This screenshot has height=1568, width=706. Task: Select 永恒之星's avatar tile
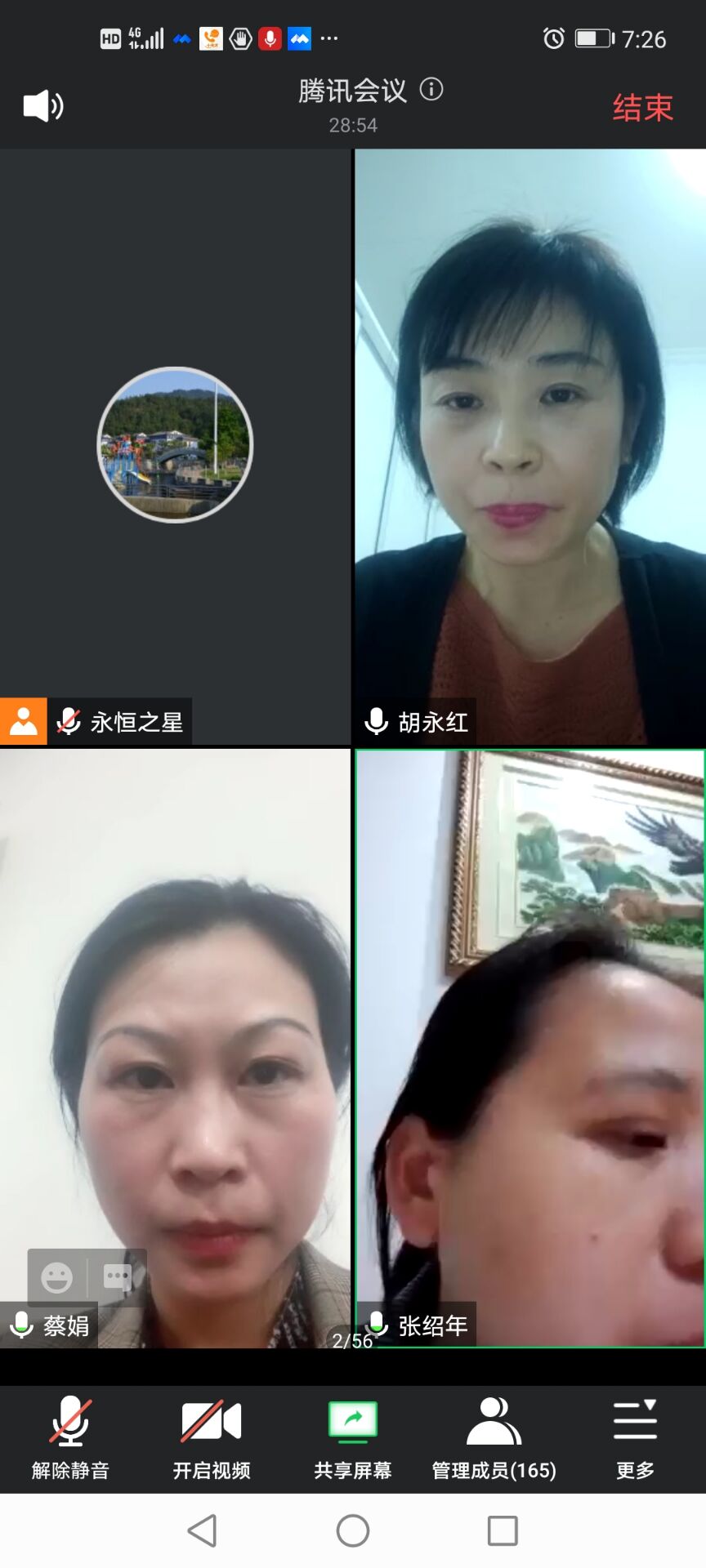(175, 445)
